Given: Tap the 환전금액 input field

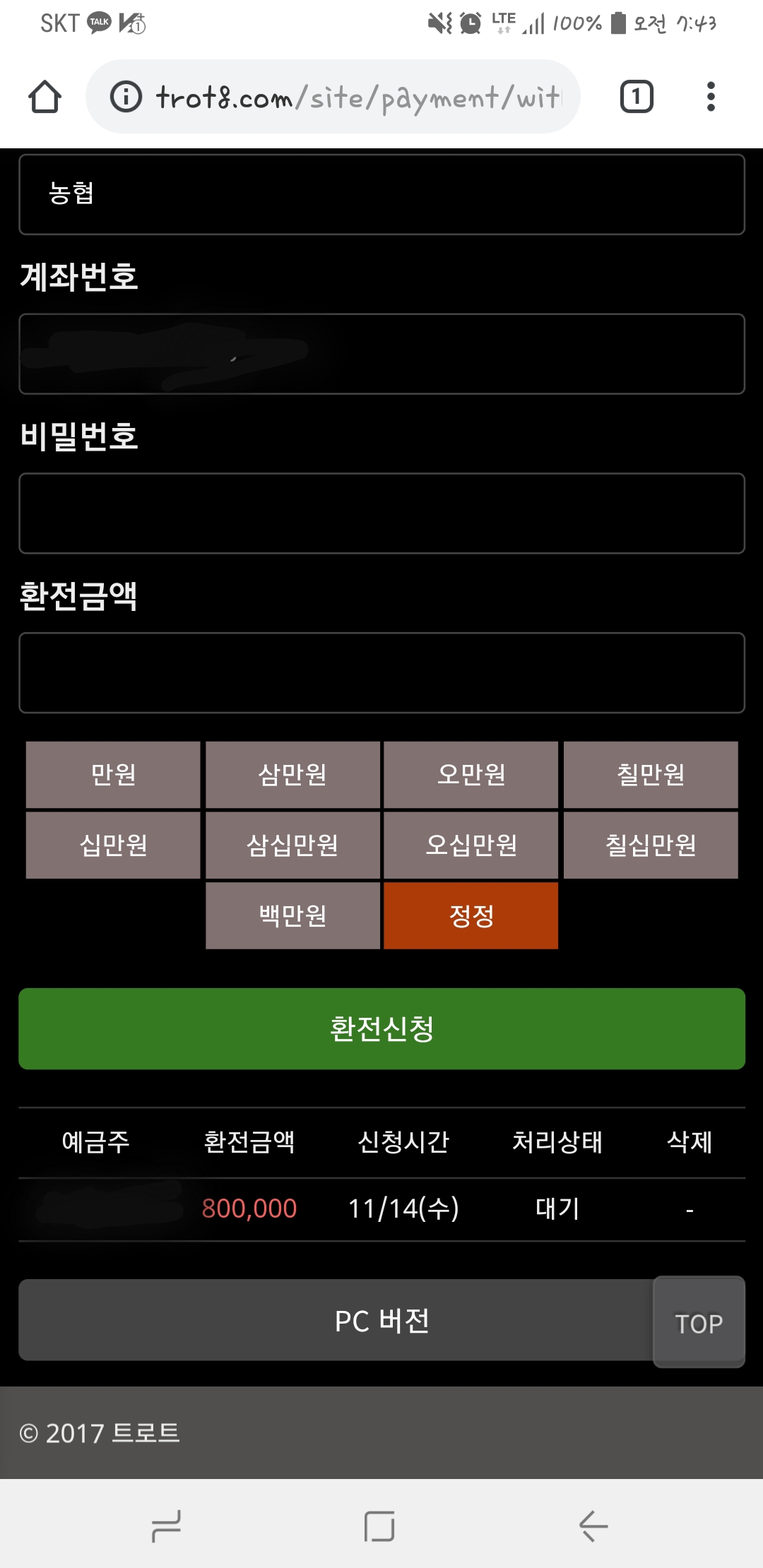Looking at the screenshot, I should (x=381, y=673).
